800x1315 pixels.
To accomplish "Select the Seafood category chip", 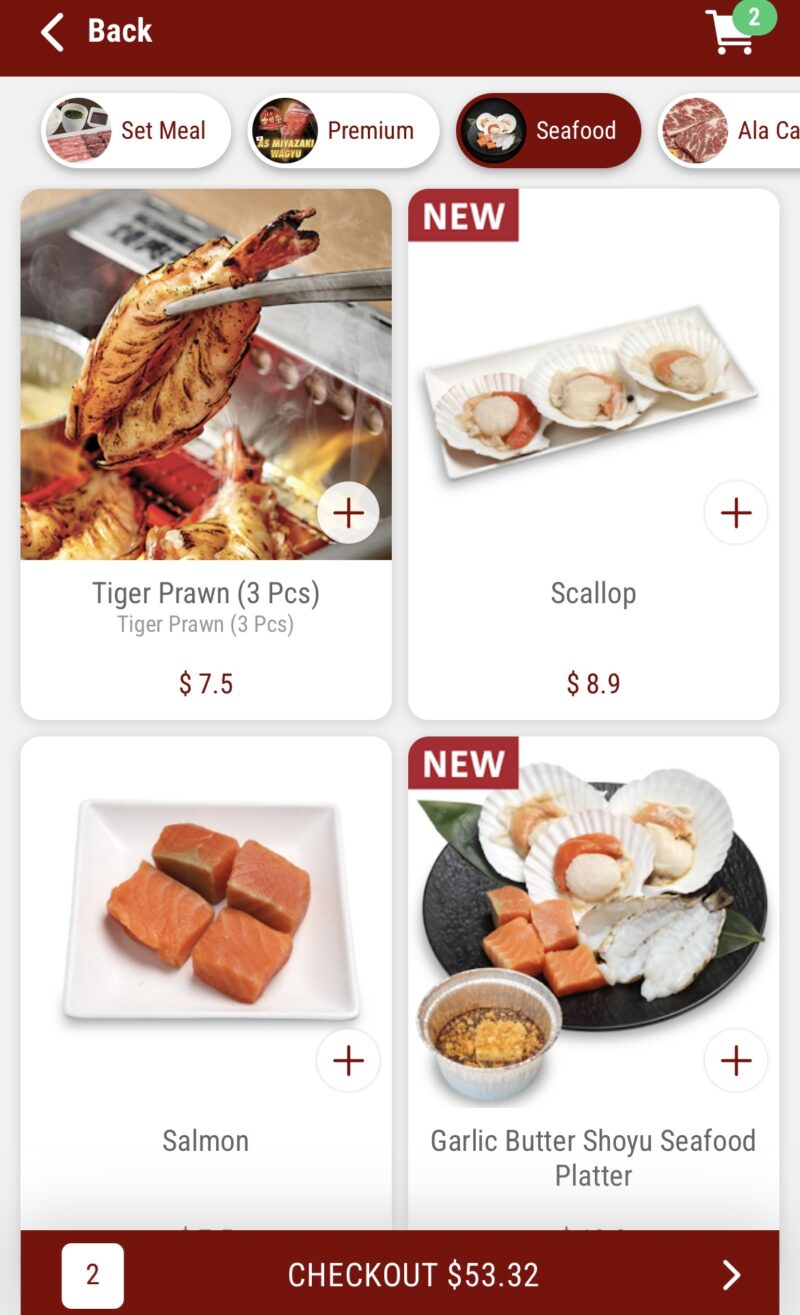I will coord(548,131).
